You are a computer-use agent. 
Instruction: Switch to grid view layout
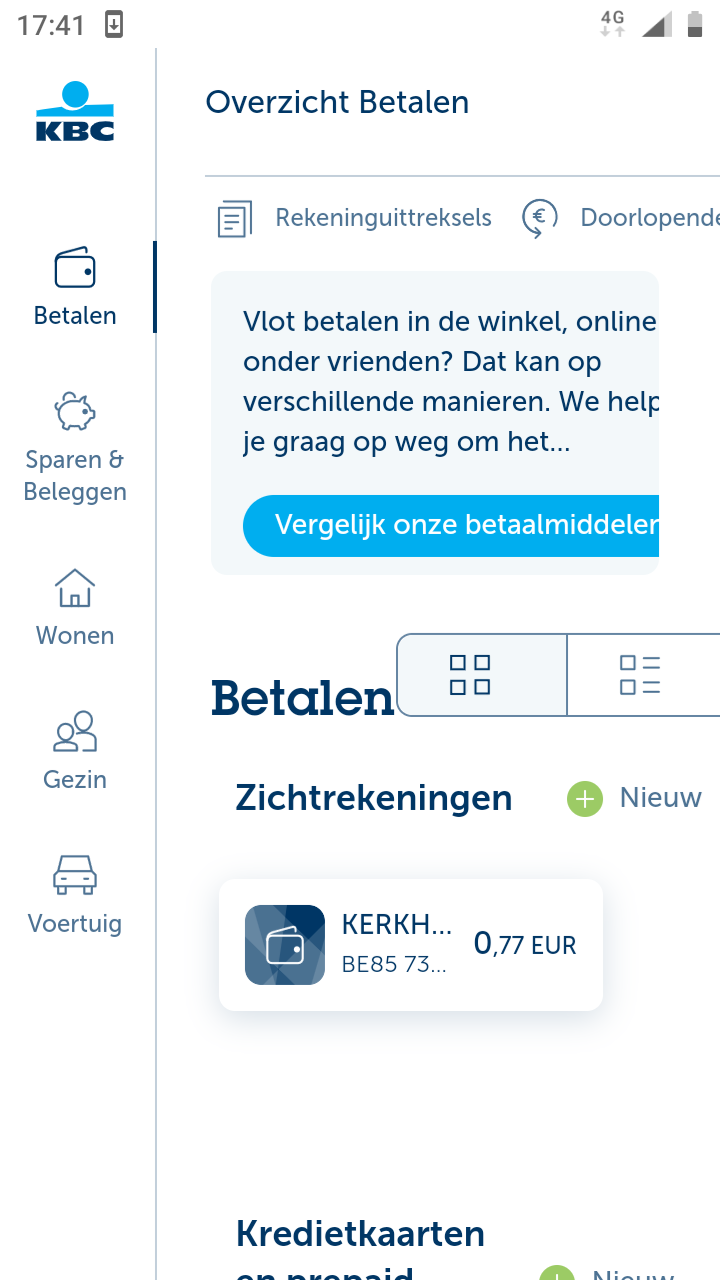482,675
